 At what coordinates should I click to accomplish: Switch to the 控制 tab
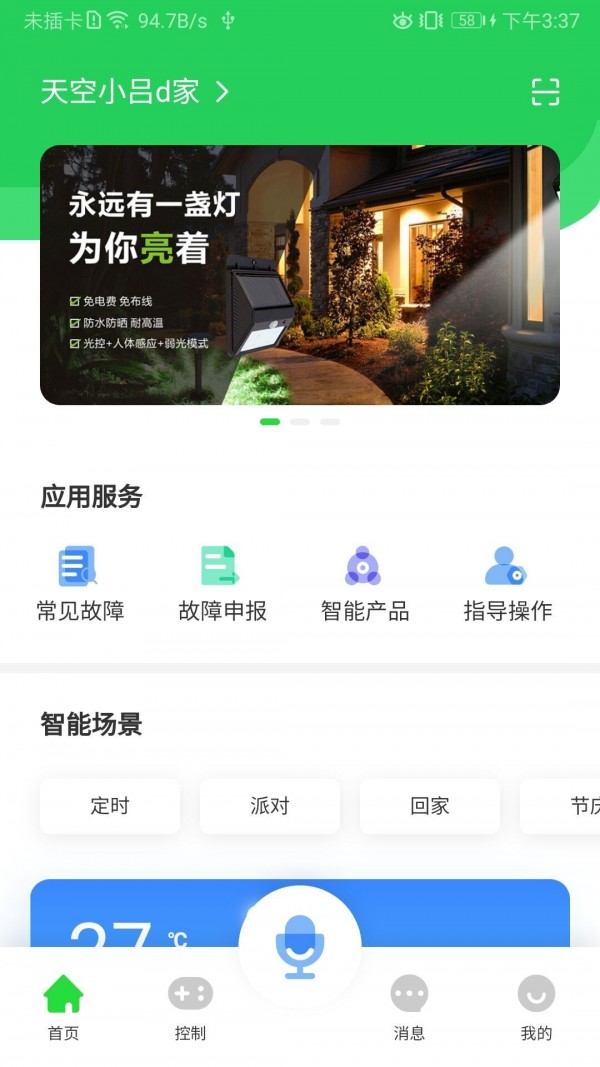coord(190,1007)
